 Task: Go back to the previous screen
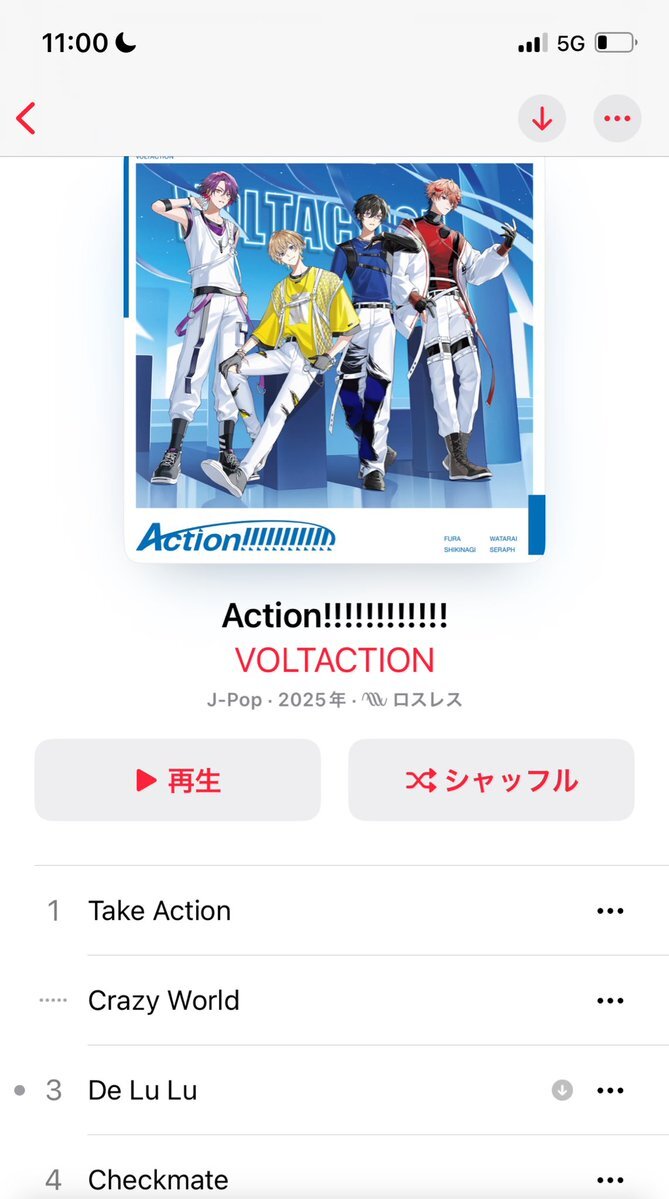[27, 119]
